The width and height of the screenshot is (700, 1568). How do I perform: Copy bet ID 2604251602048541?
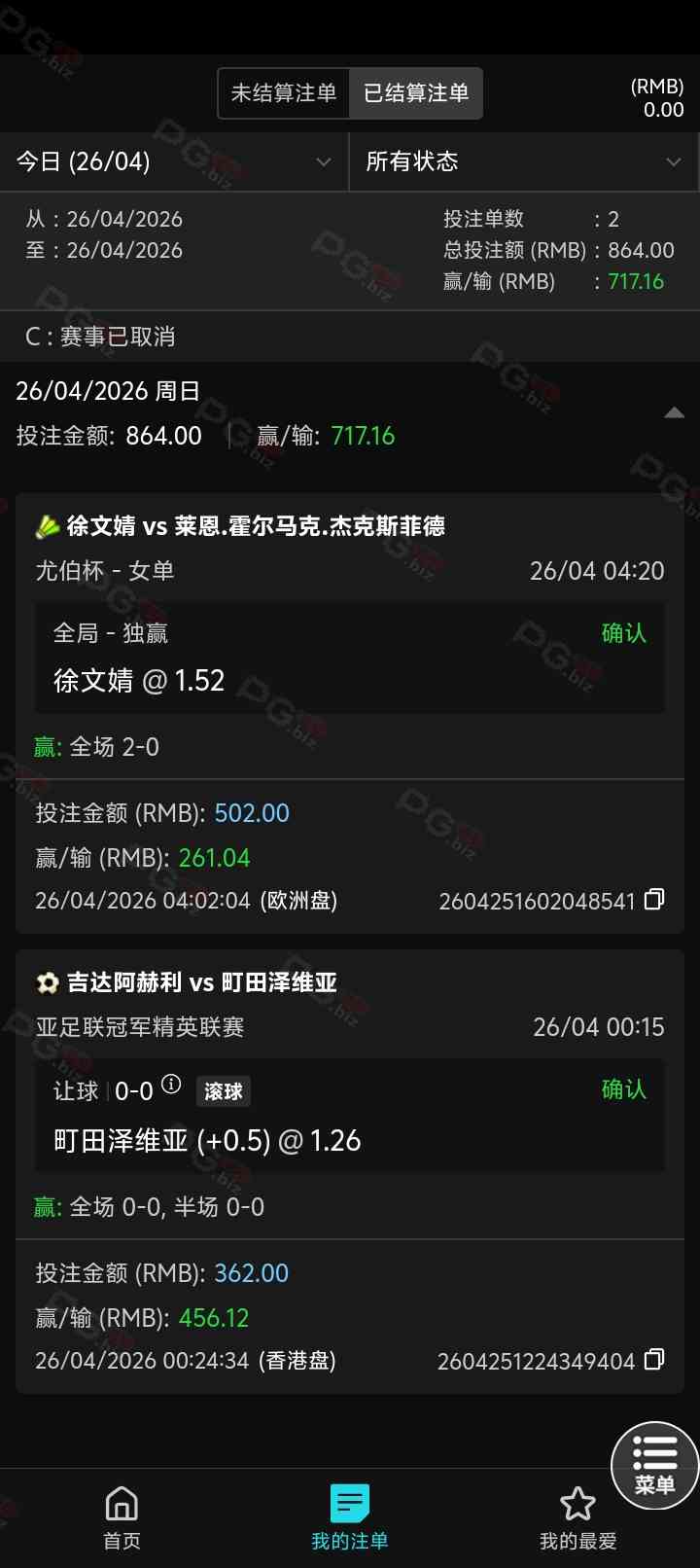click(655, 900)
